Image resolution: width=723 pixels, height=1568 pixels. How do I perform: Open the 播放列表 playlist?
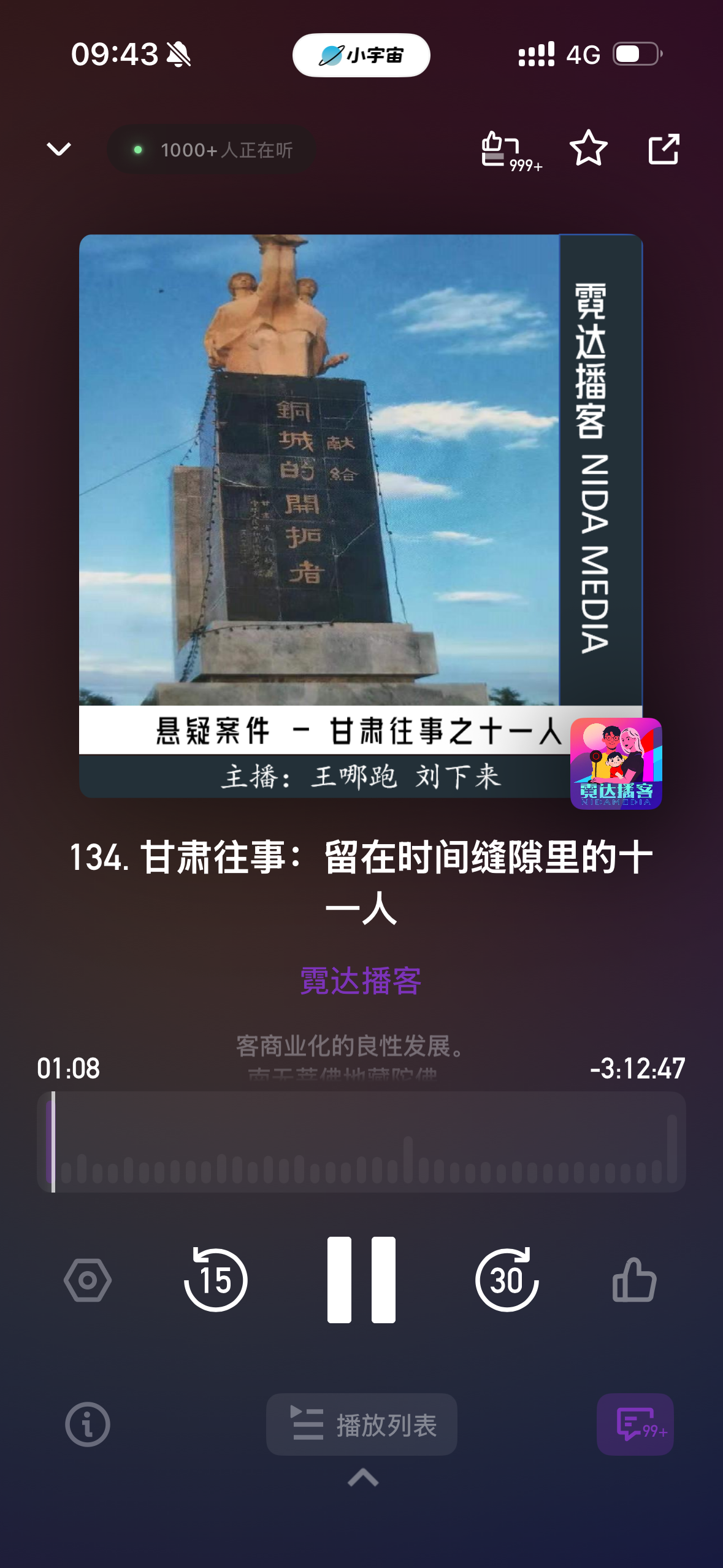tap(361, 1424)
